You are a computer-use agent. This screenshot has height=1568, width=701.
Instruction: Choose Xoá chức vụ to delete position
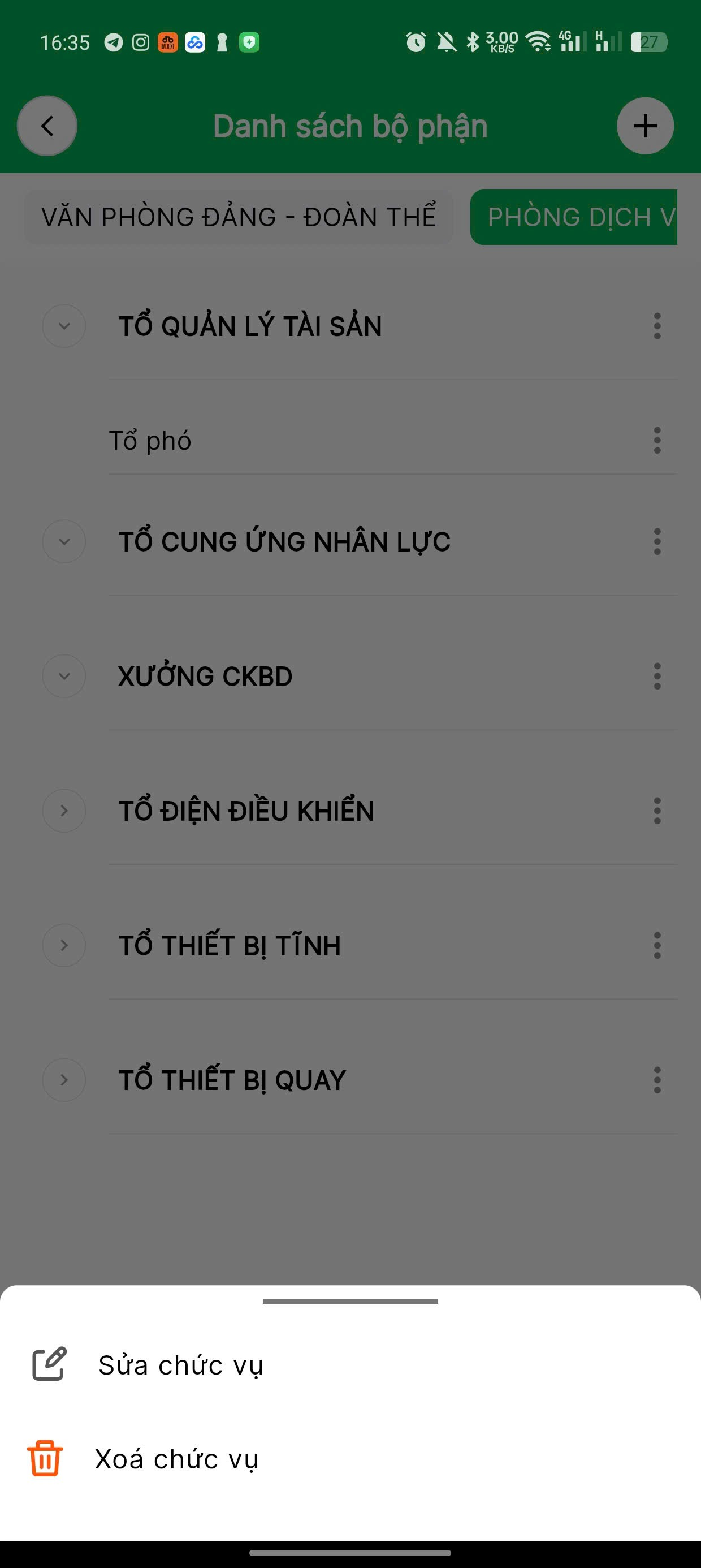click(x=176, y=1459)
